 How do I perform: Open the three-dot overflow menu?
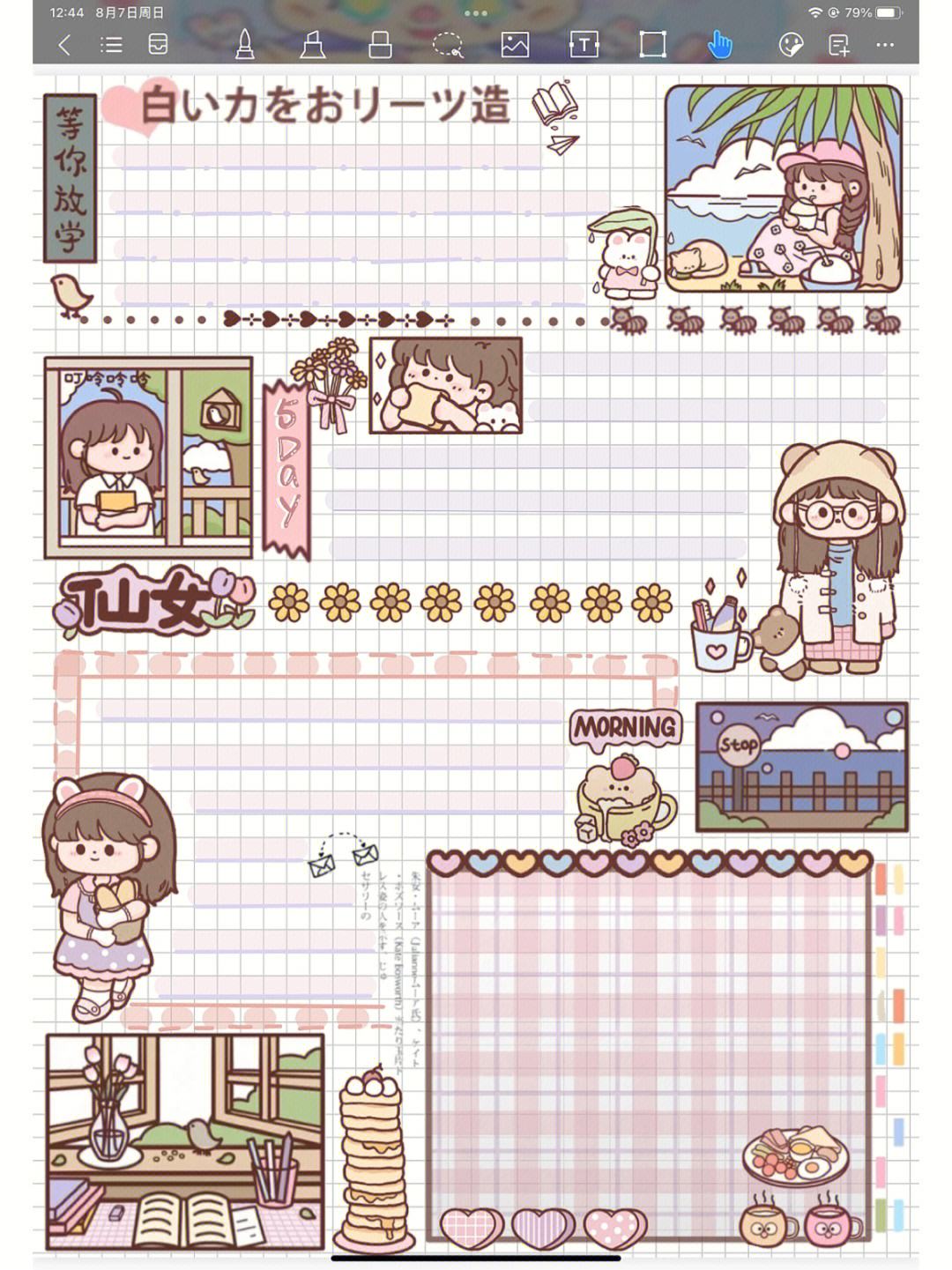click(x=885, y=44)
